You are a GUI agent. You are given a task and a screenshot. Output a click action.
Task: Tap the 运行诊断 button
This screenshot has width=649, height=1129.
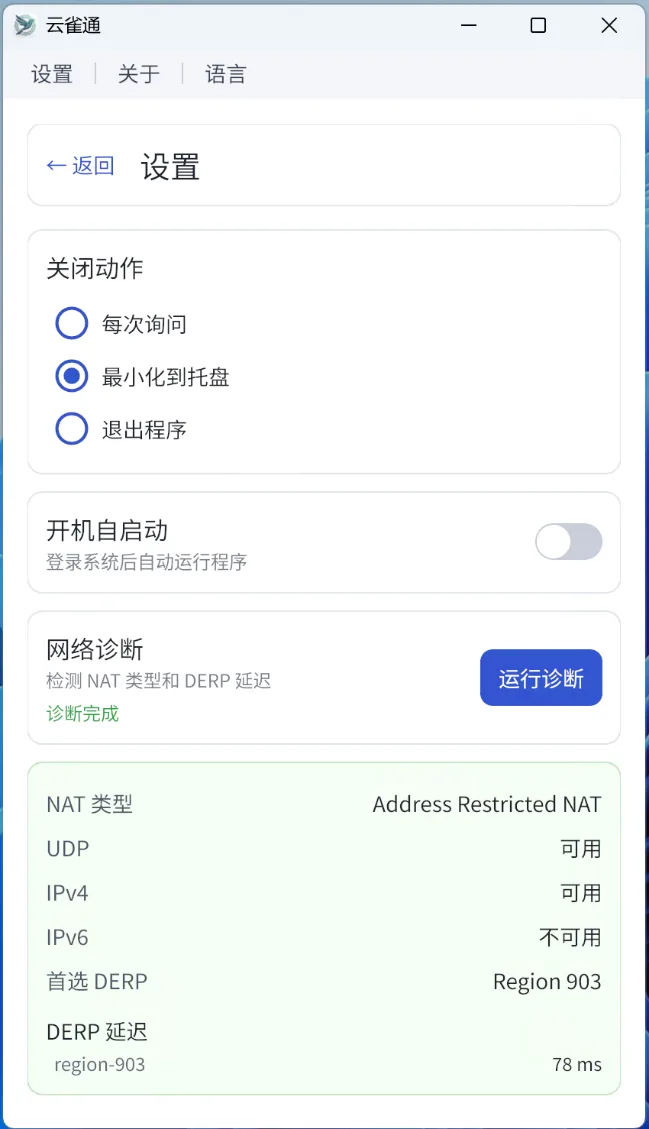[541, 678]
